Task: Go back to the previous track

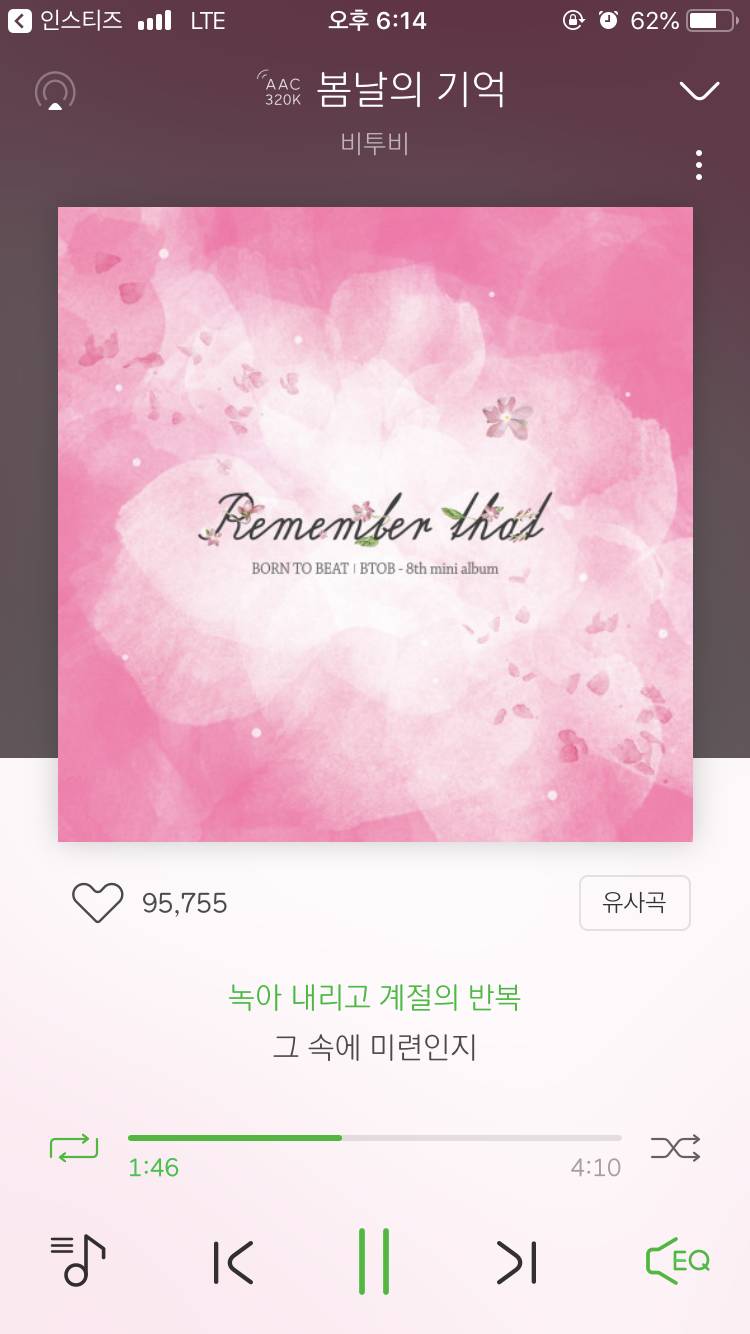Action: click(x=232, y=1261)
